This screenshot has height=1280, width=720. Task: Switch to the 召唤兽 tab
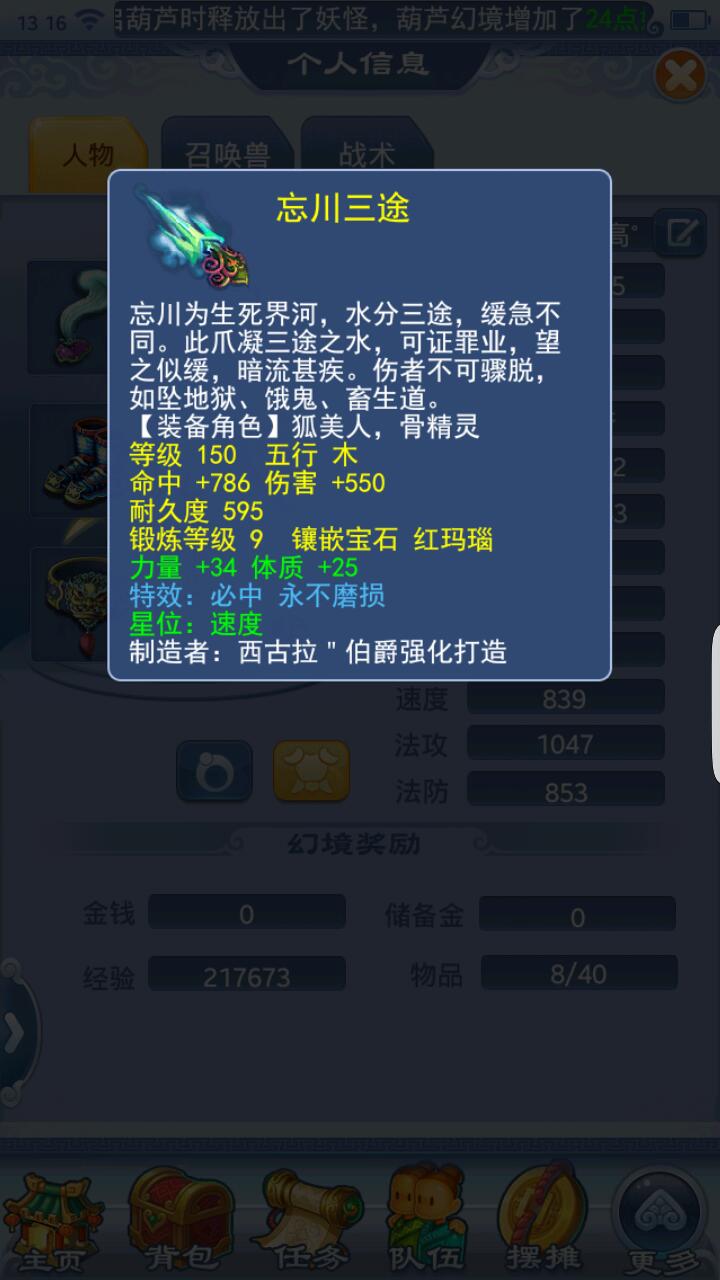click(x=227, y=155)
